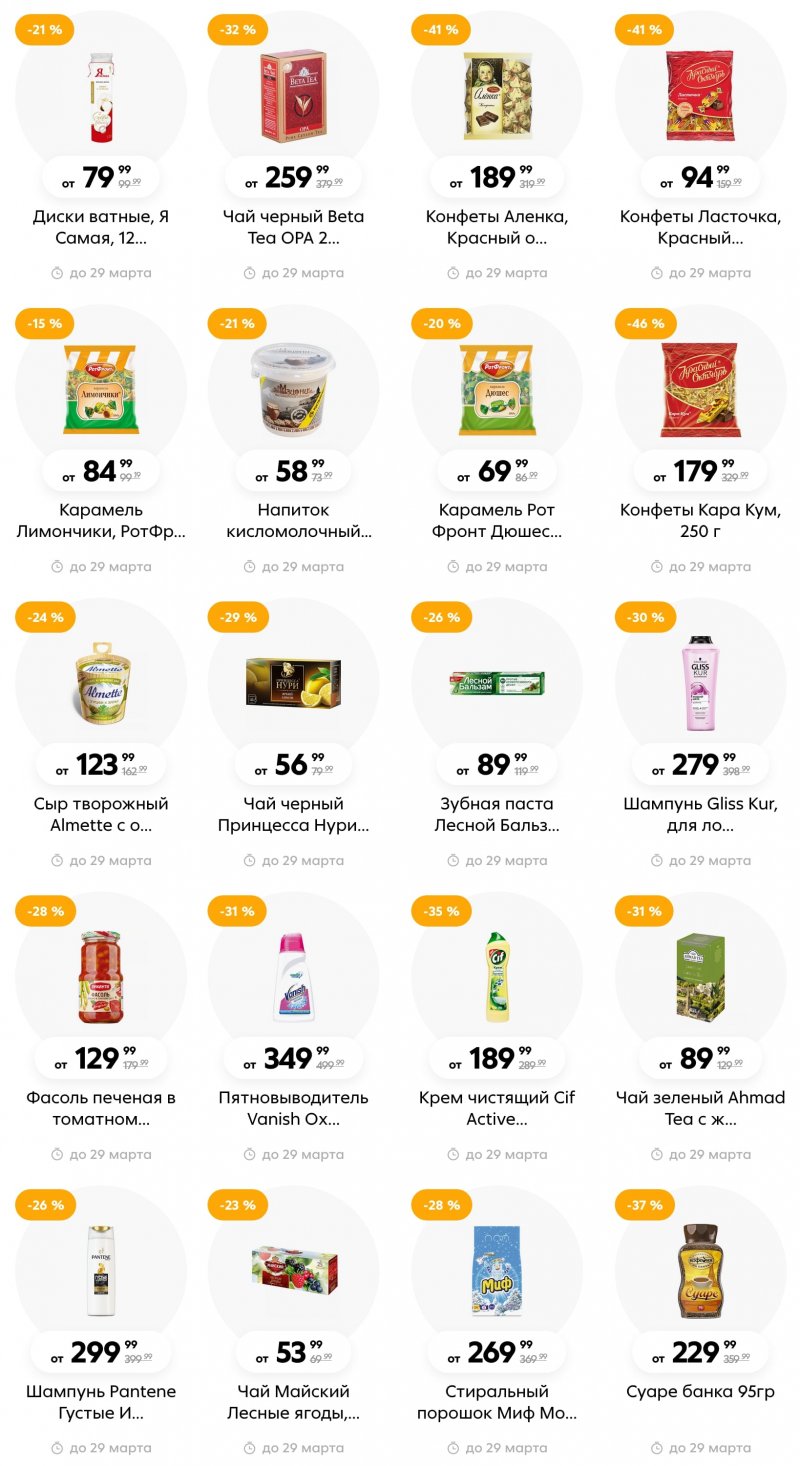Open the Шампунь Gliss Kur product card

tap(701, 685)
